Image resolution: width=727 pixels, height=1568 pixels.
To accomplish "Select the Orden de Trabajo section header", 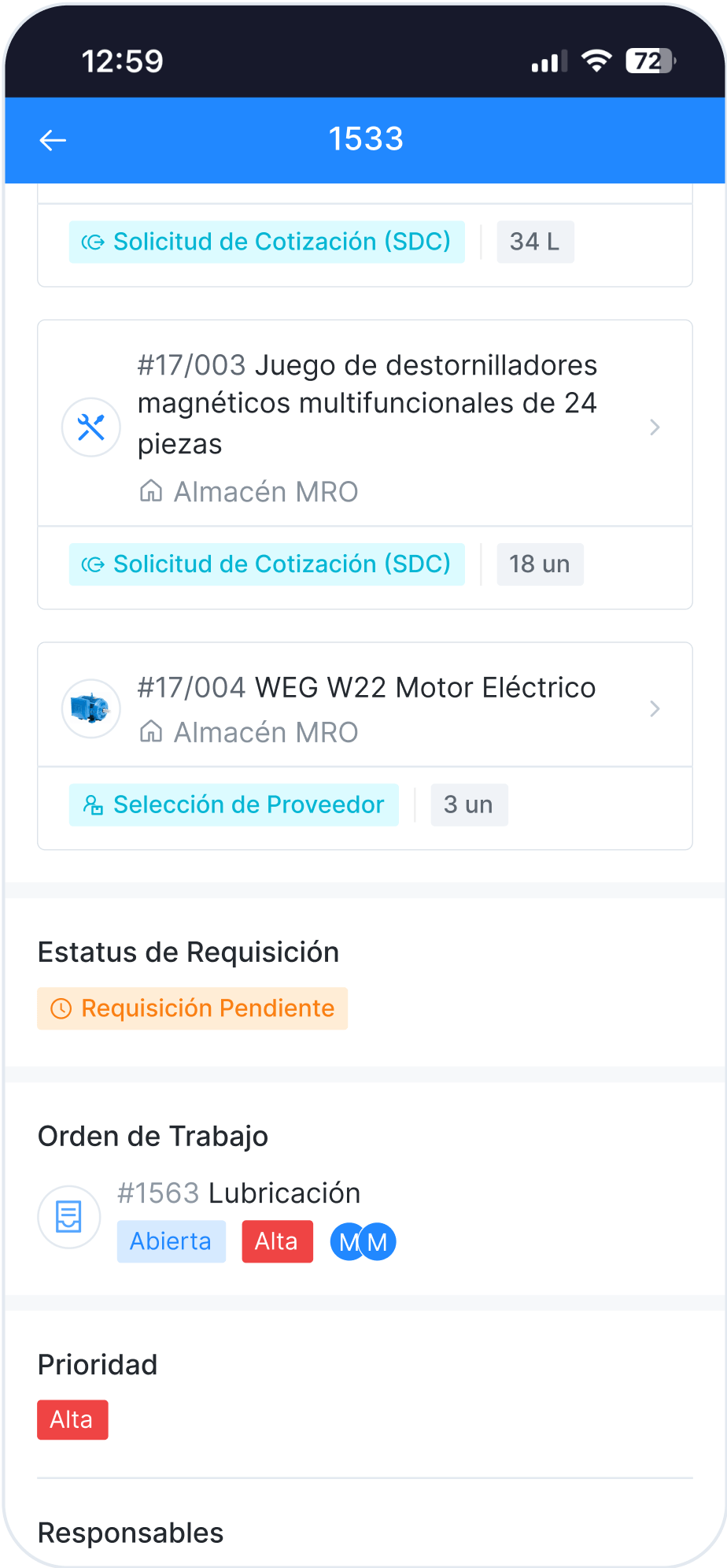I will pos(153,1135).
